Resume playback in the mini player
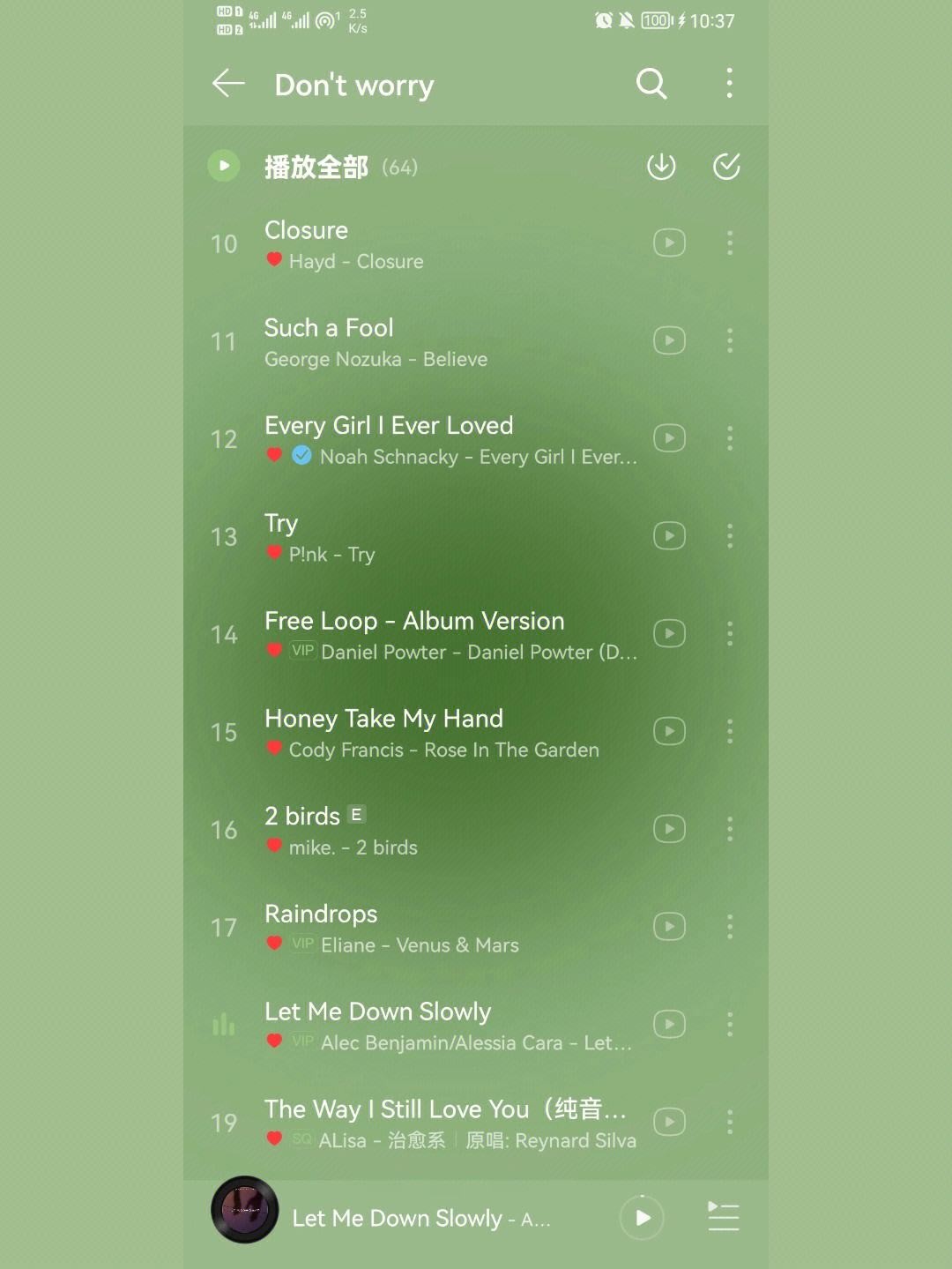This screenshot has height=1269, width=952. pos(643,1218)
